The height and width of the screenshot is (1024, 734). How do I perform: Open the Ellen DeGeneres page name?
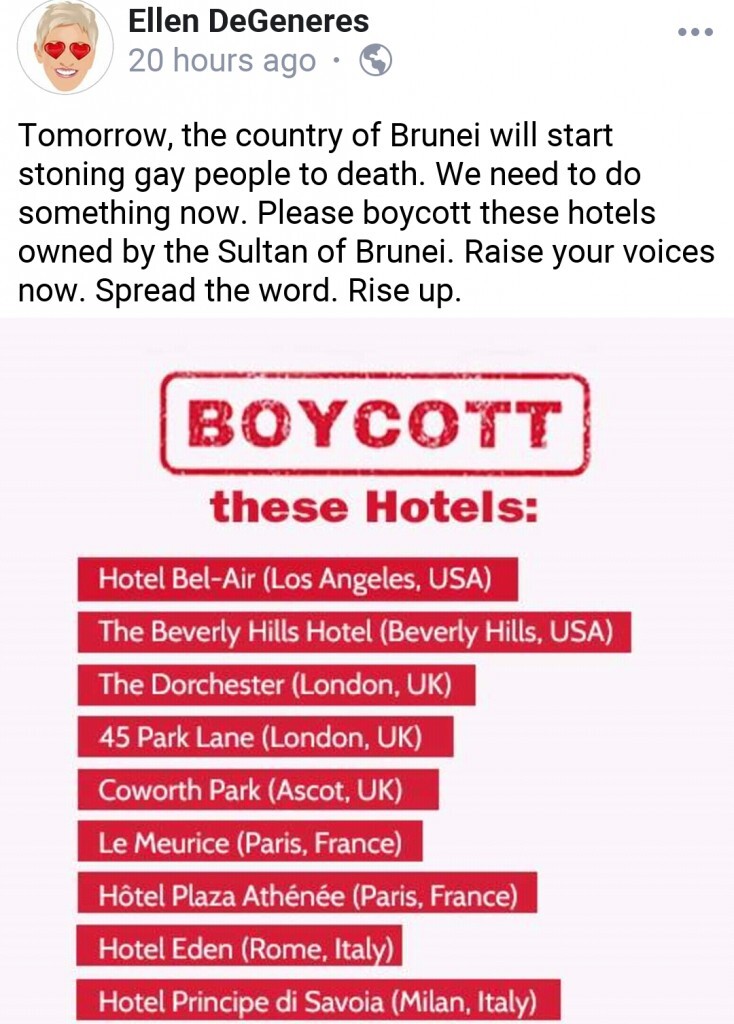(248, 21)
